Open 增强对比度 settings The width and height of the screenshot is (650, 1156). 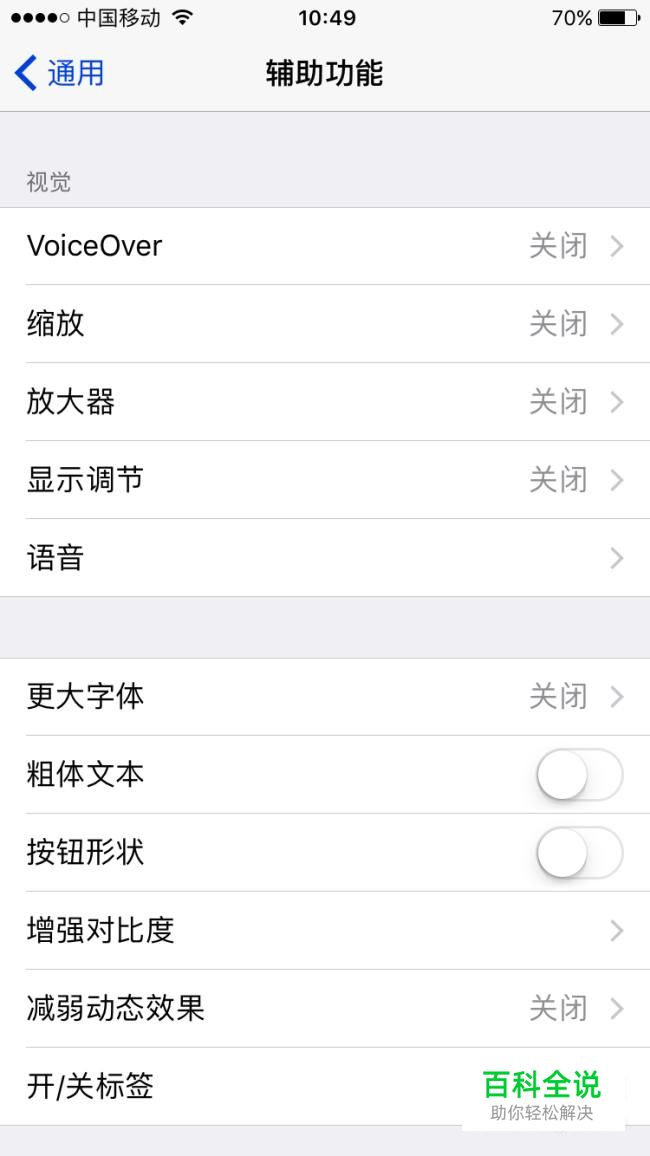click(325, 931)
